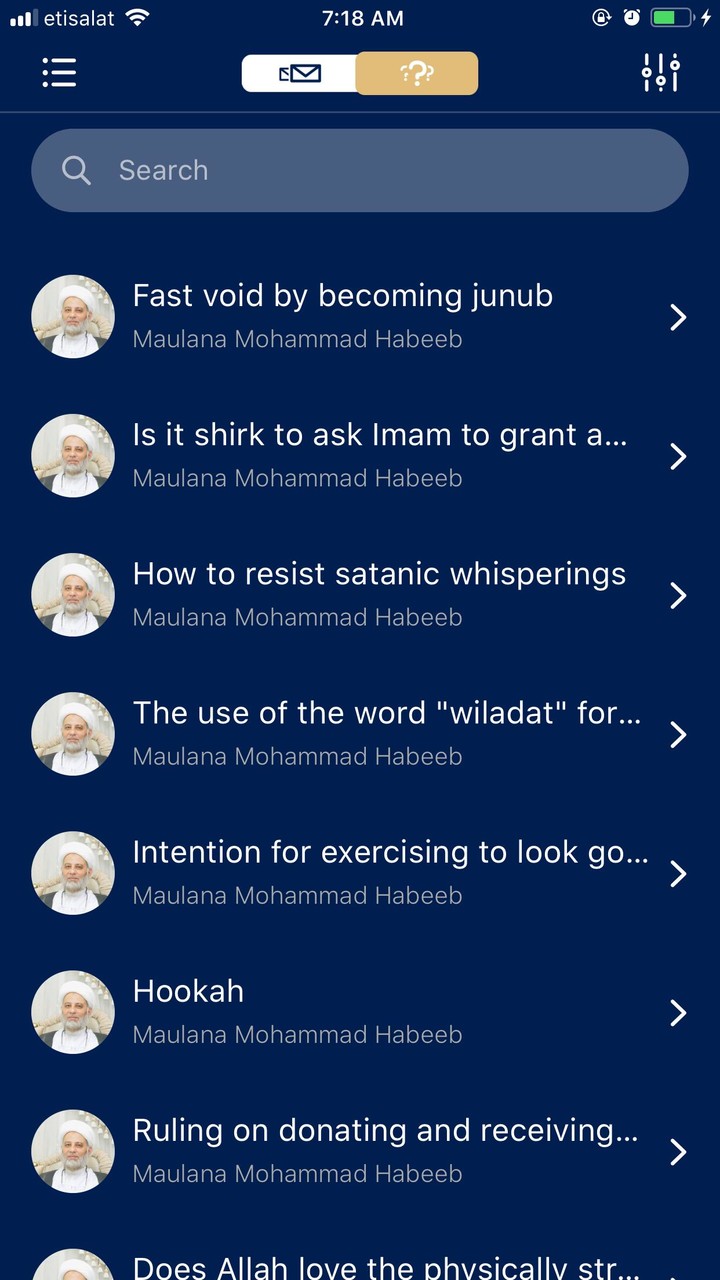Tap the avatar beside 'How to resist satanic whisperings'
The height and width of the screenshot is (1280, 720).
pos(73,595)
